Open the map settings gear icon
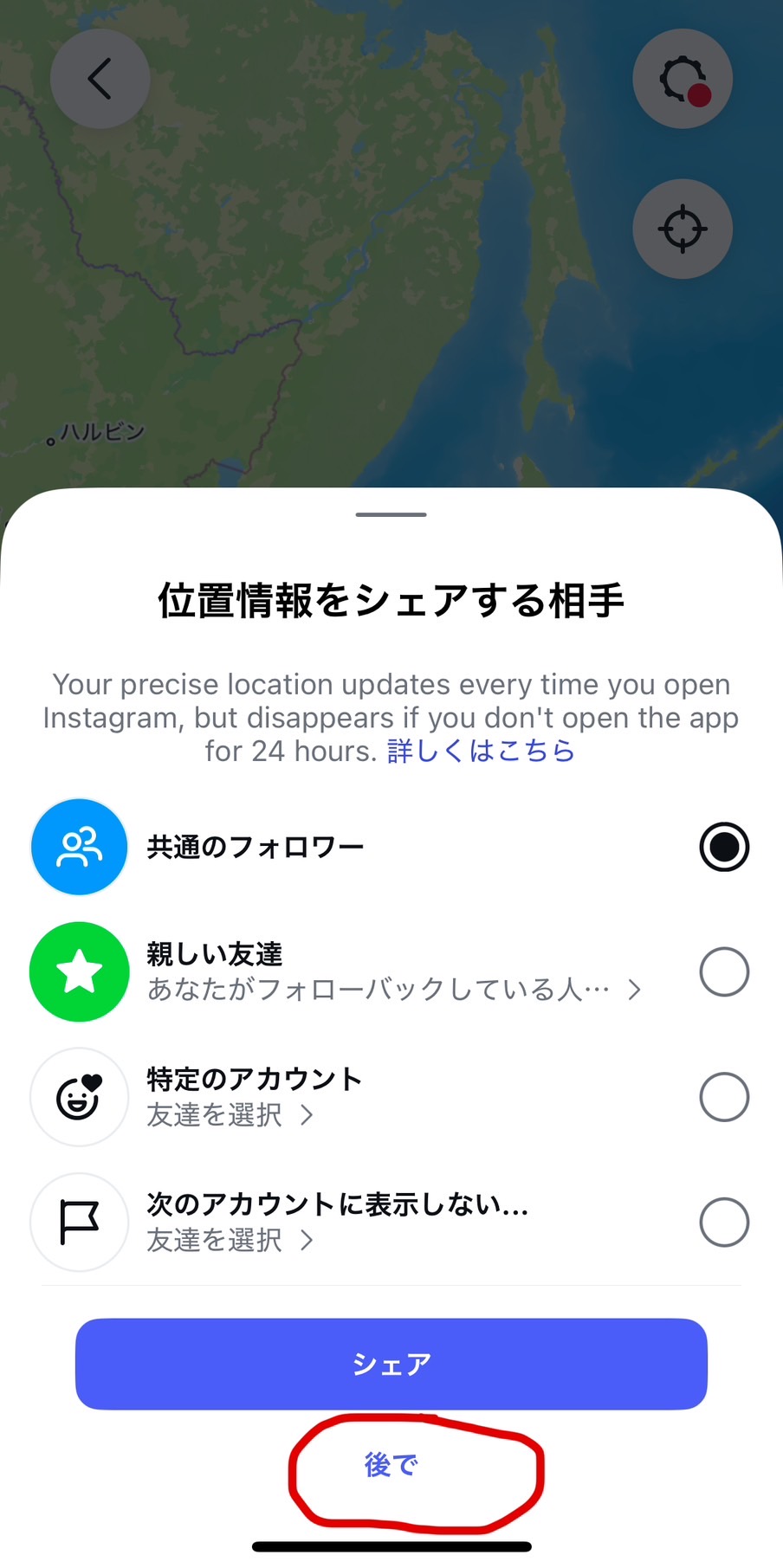The width and height of the screenshot is (783, 1568). [683, 79]
